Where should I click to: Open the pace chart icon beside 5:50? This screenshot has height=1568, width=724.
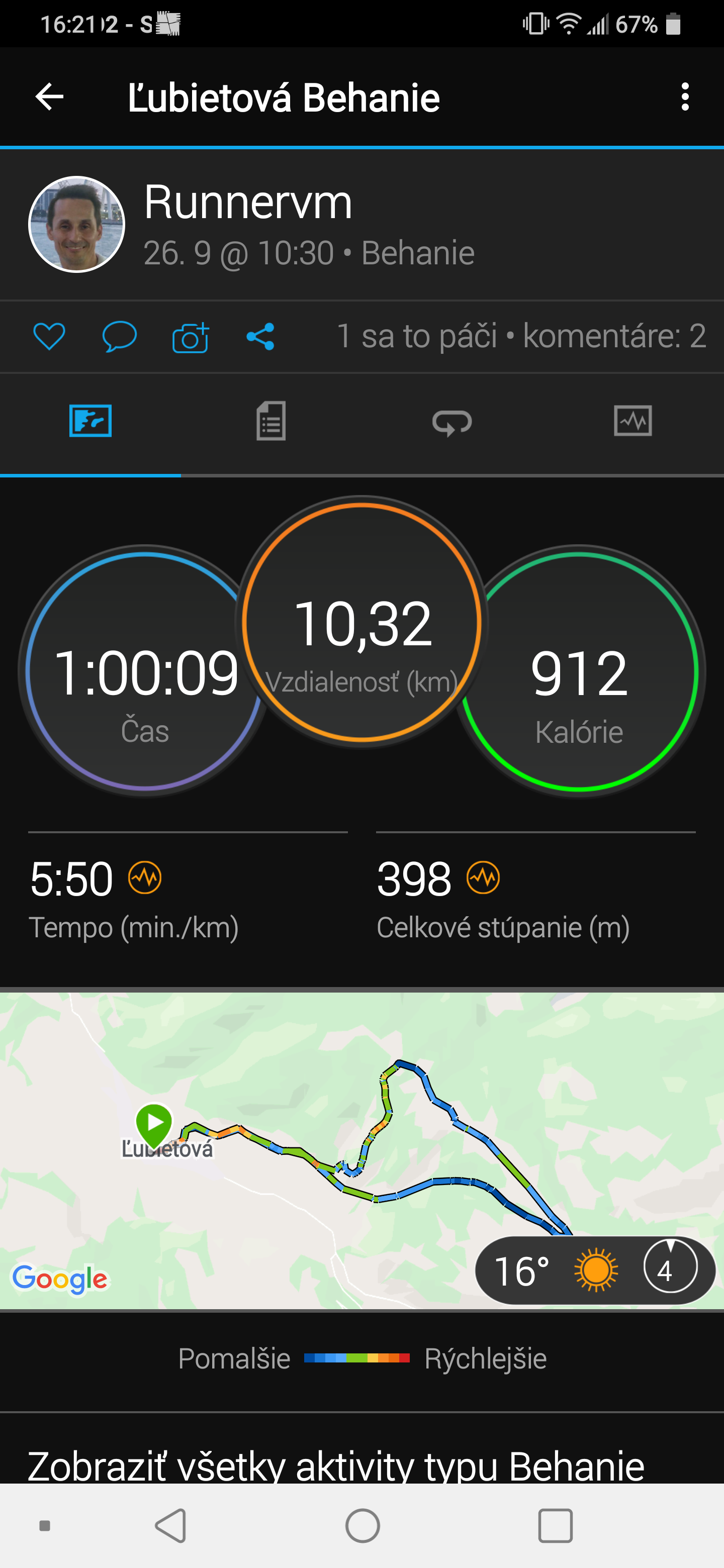click(145, 878)
